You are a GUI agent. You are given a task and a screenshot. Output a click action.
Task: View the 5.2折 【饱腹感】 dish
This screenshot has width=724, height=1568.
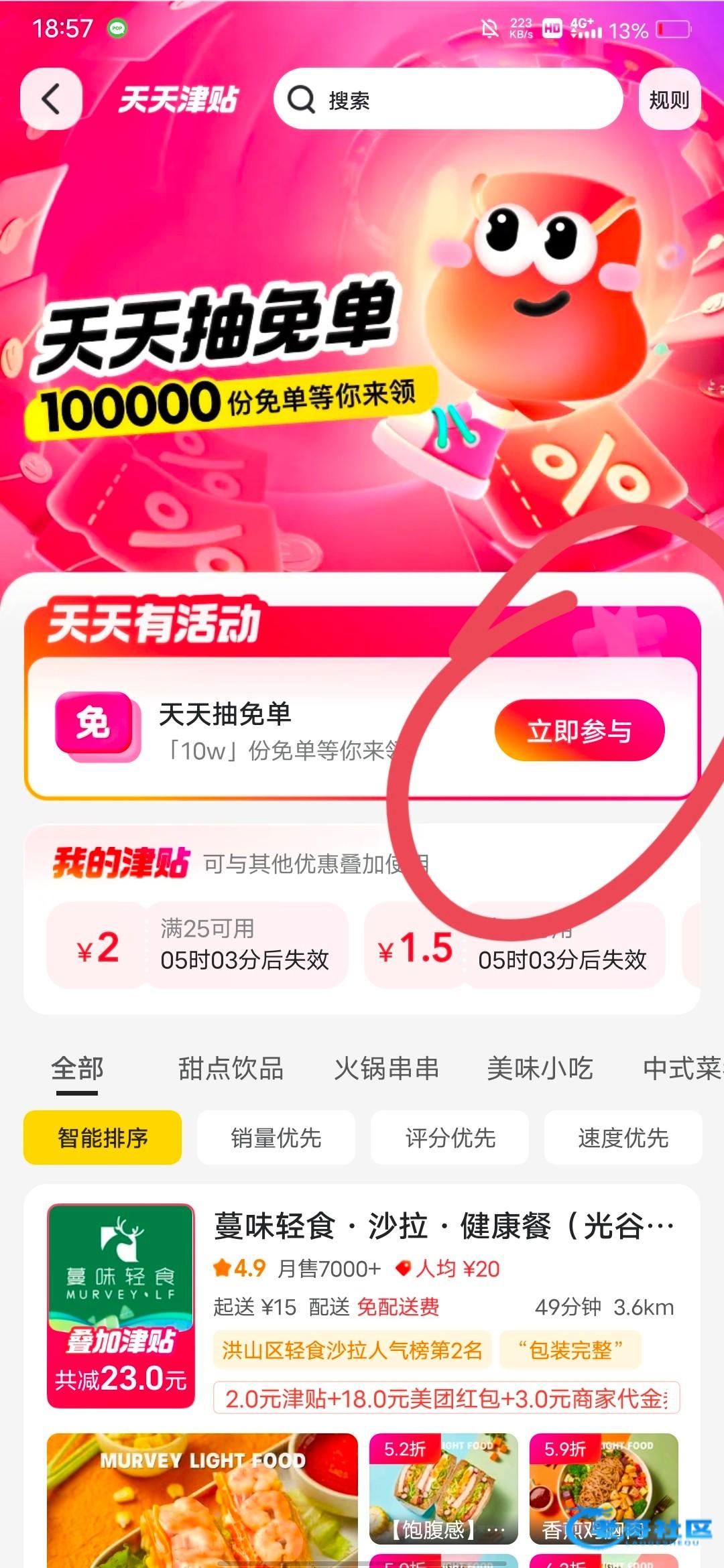[x=444, y=1488]
